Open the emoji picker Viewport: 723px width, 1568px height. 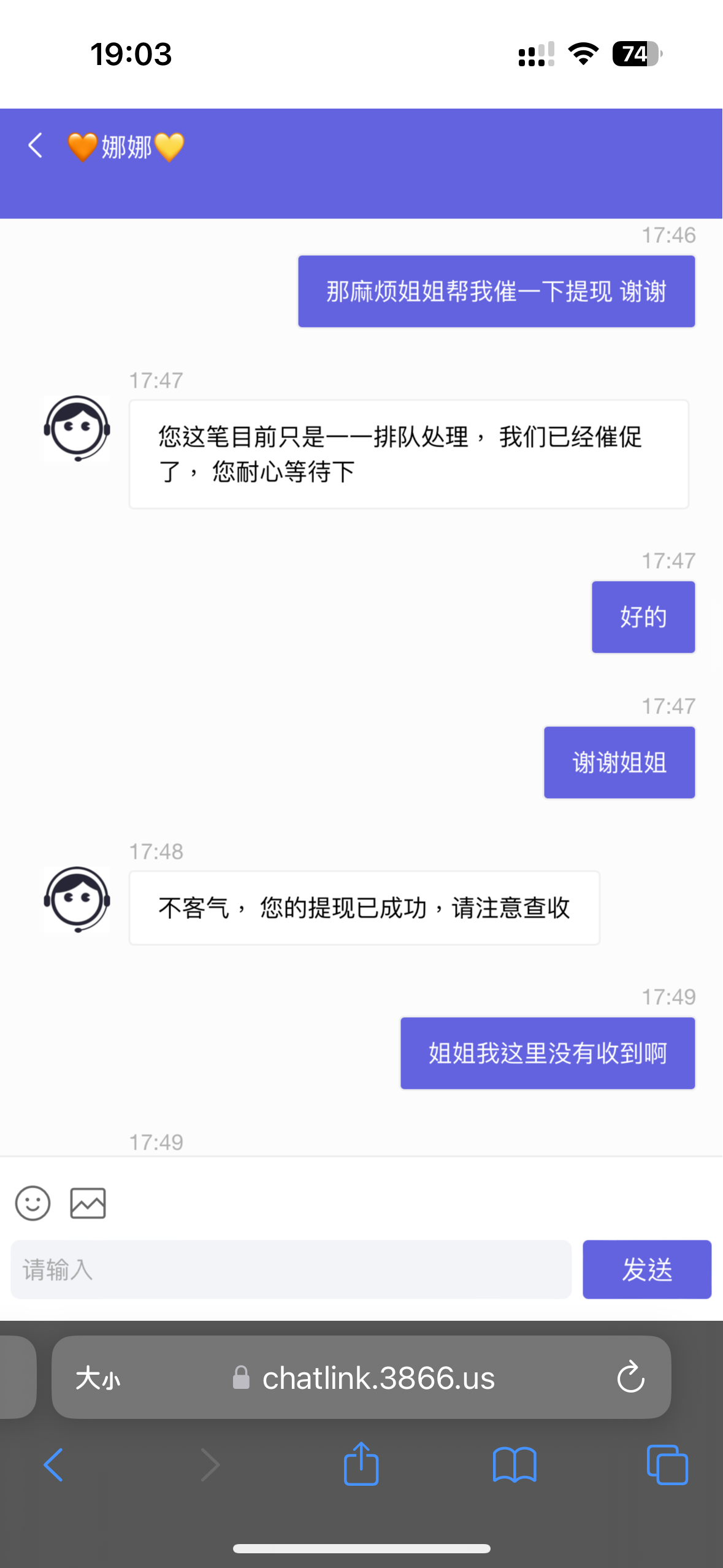click(33, 1203)
